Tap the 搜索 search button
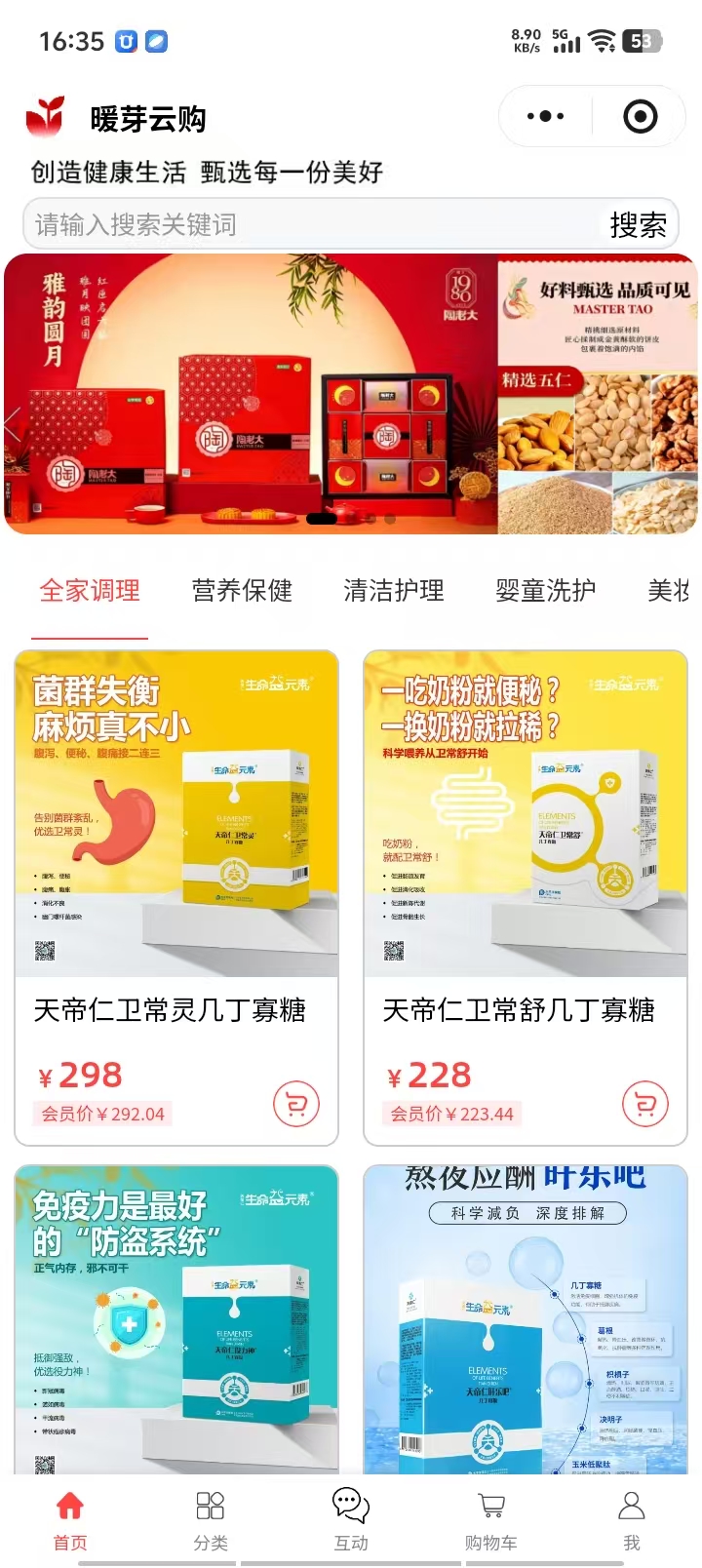 pyautogui.click(x=638, y=225)
